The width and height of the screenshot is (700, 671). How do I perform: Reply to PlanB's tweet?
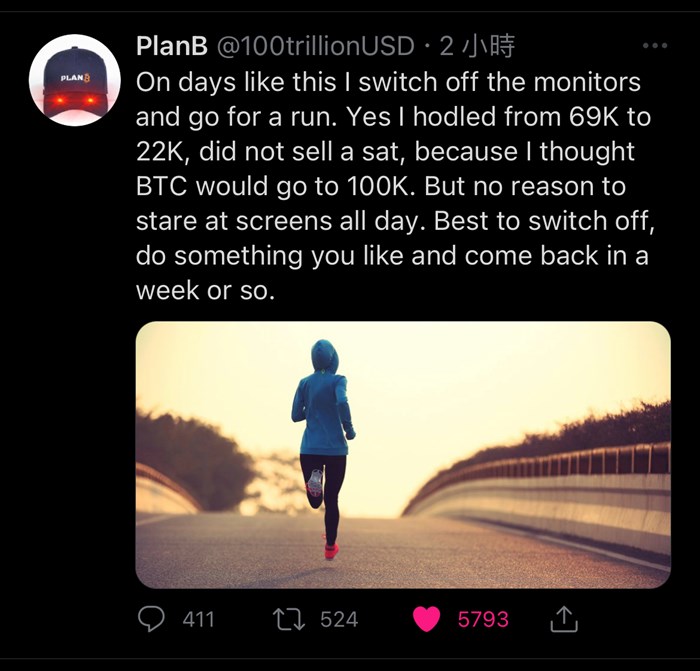pos(151,619)
